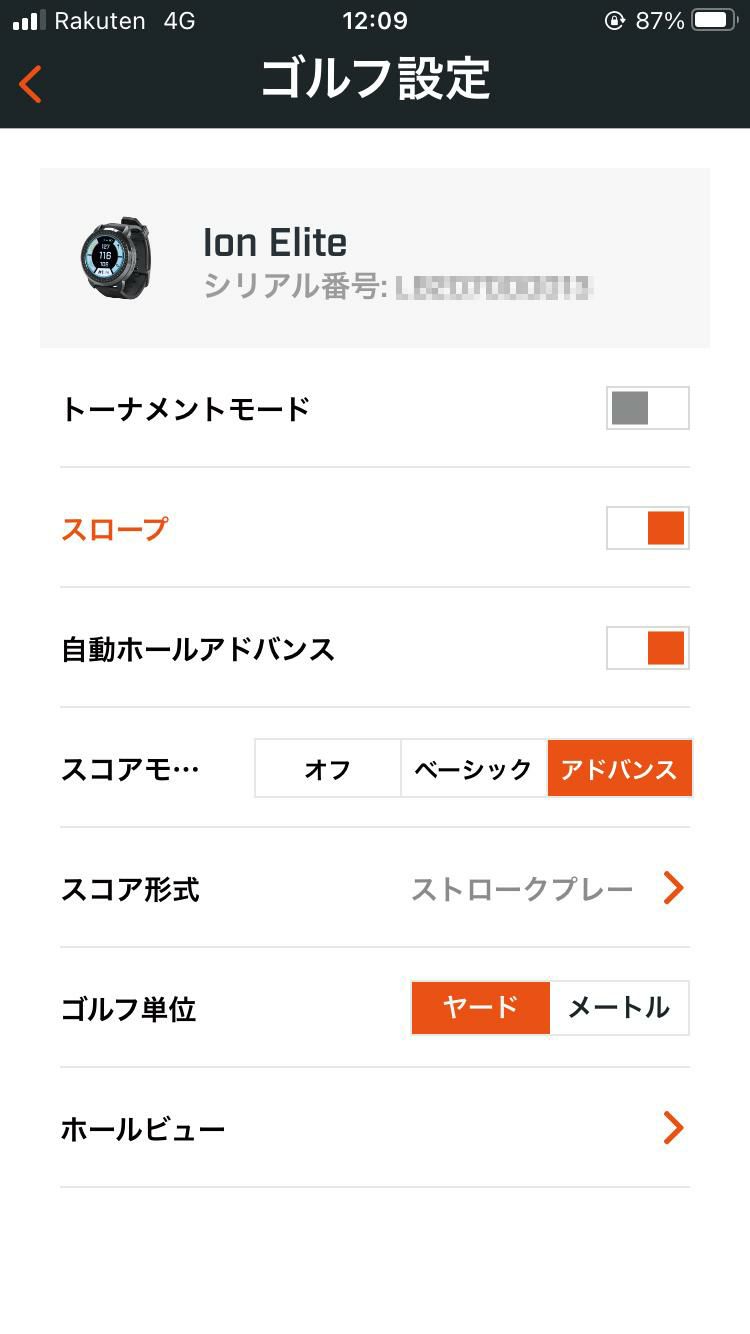This screenshot has width=750, height=1334.
Task: Turn off 自動ホールアドバンス
Action: (x=647, y=648)
